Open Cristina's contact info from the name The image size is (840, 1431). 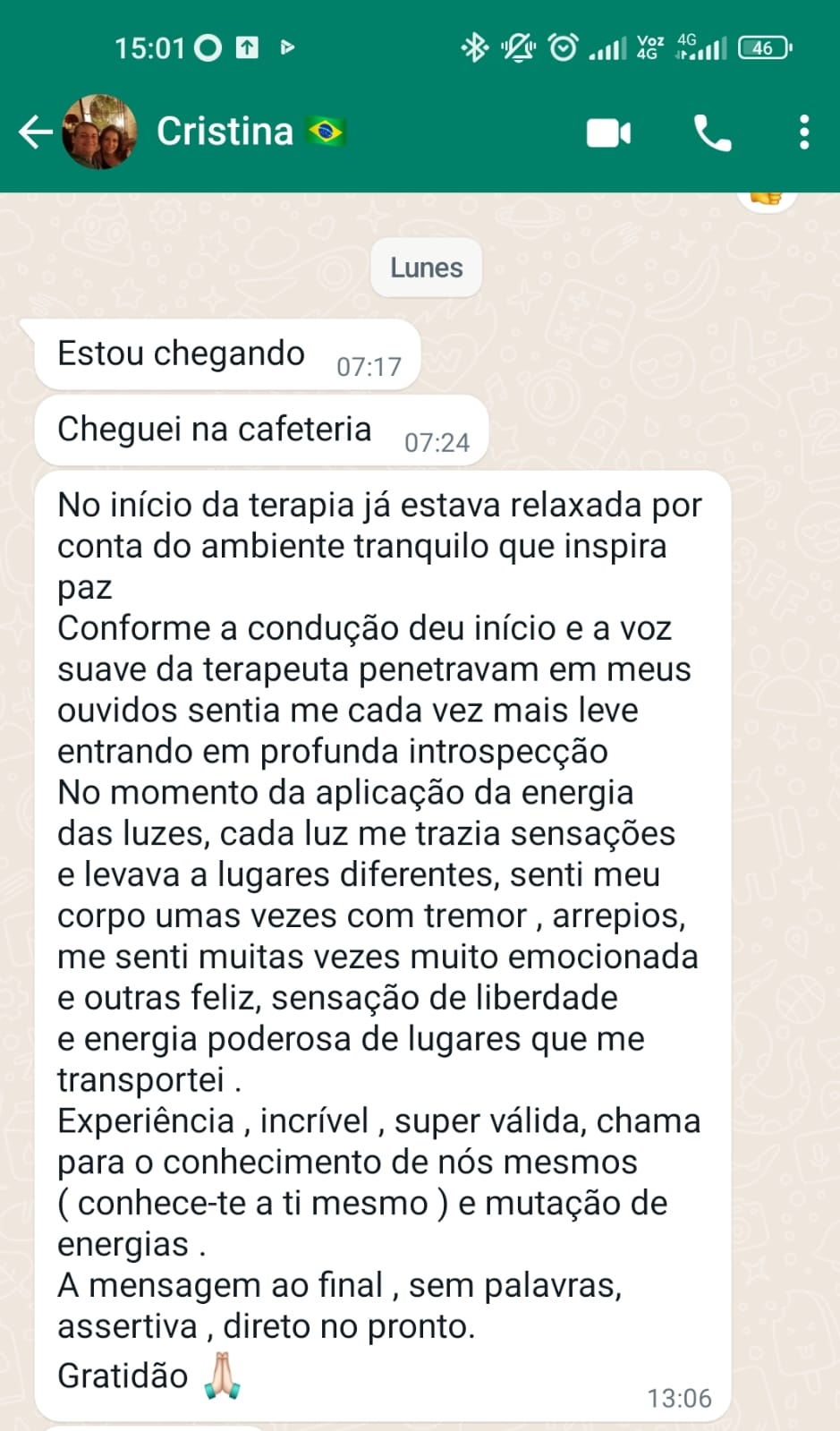(225, 132)
